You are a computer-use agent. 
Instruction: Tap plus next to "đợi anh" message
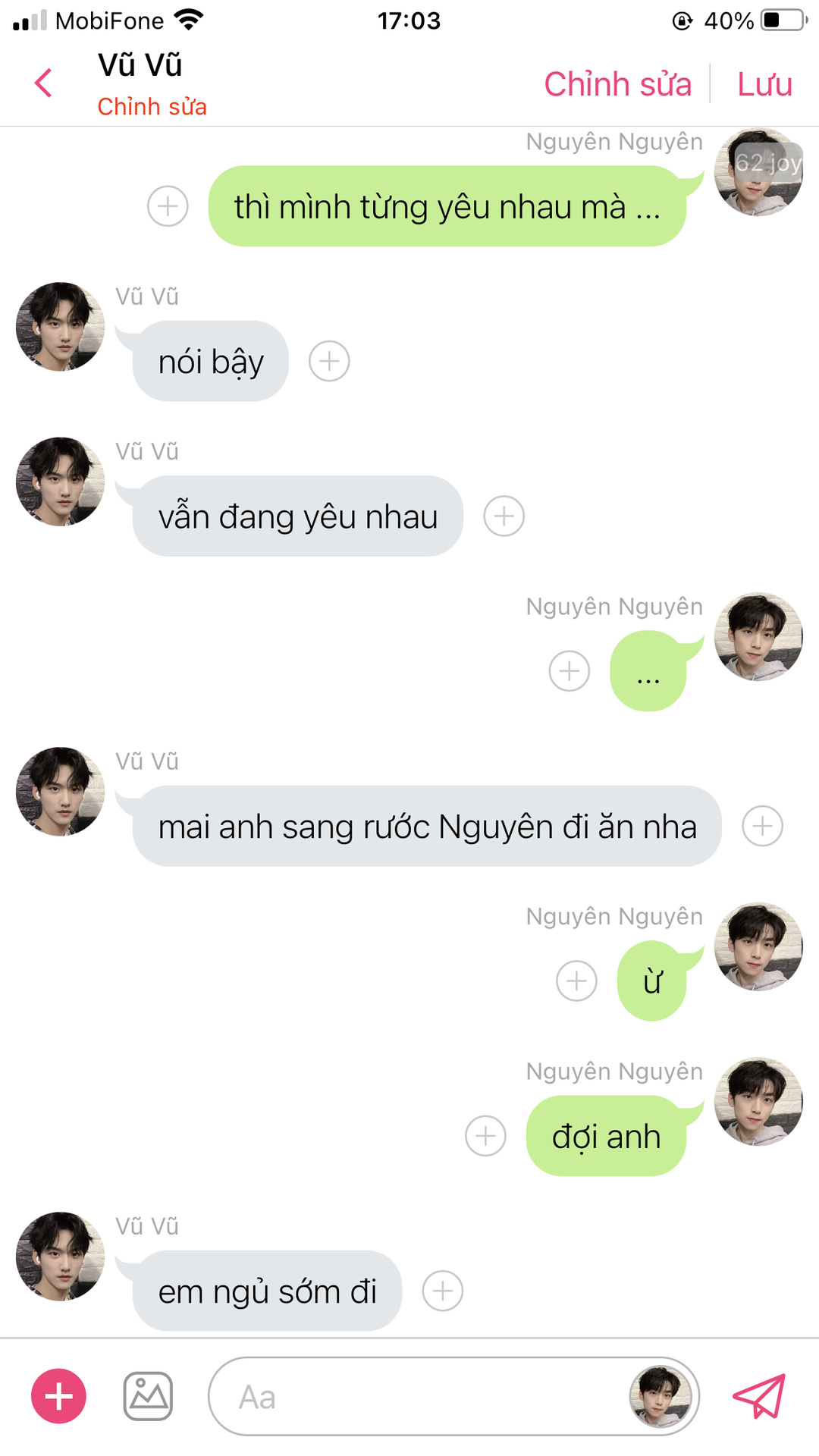tap(485, 1136)
